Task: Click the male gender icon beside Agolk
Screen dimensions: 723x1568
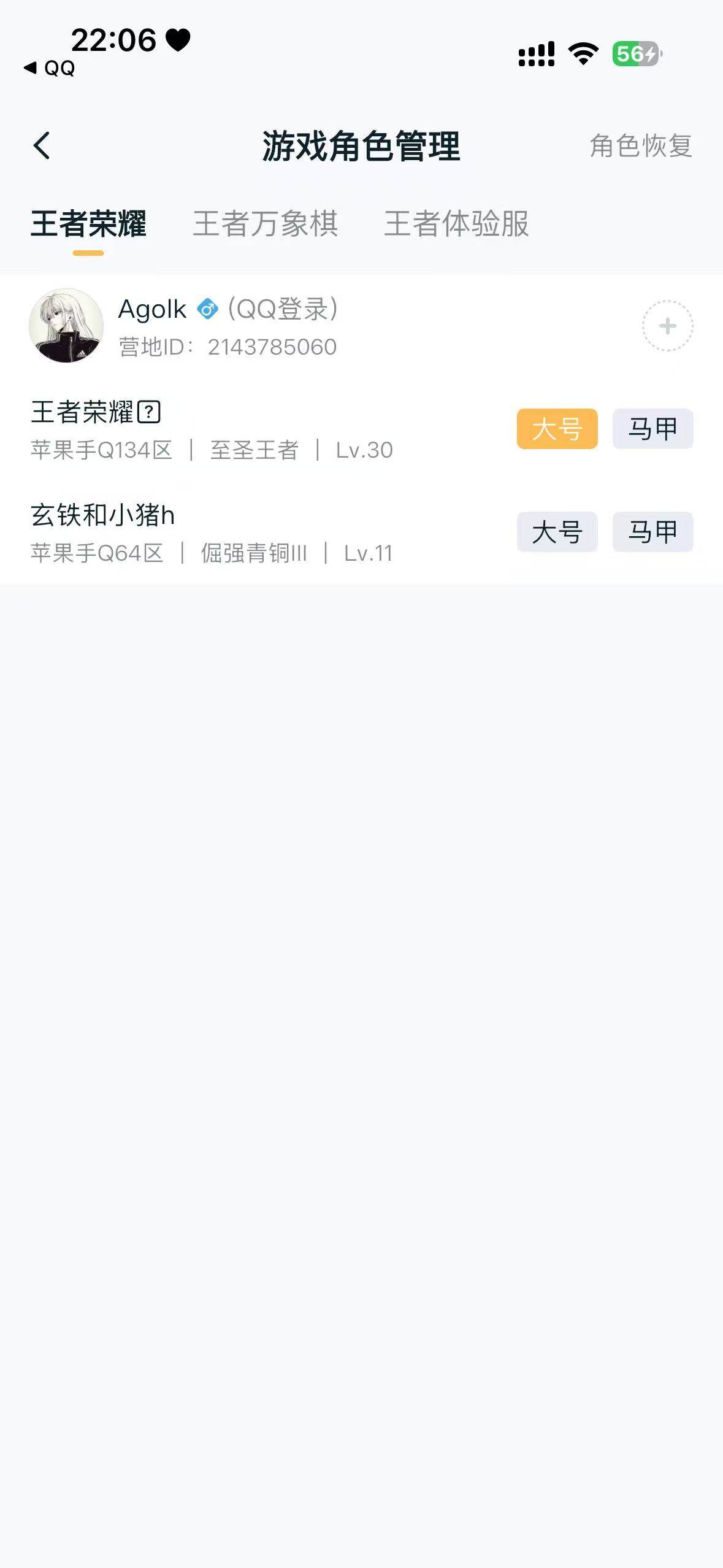Action: 207,309
